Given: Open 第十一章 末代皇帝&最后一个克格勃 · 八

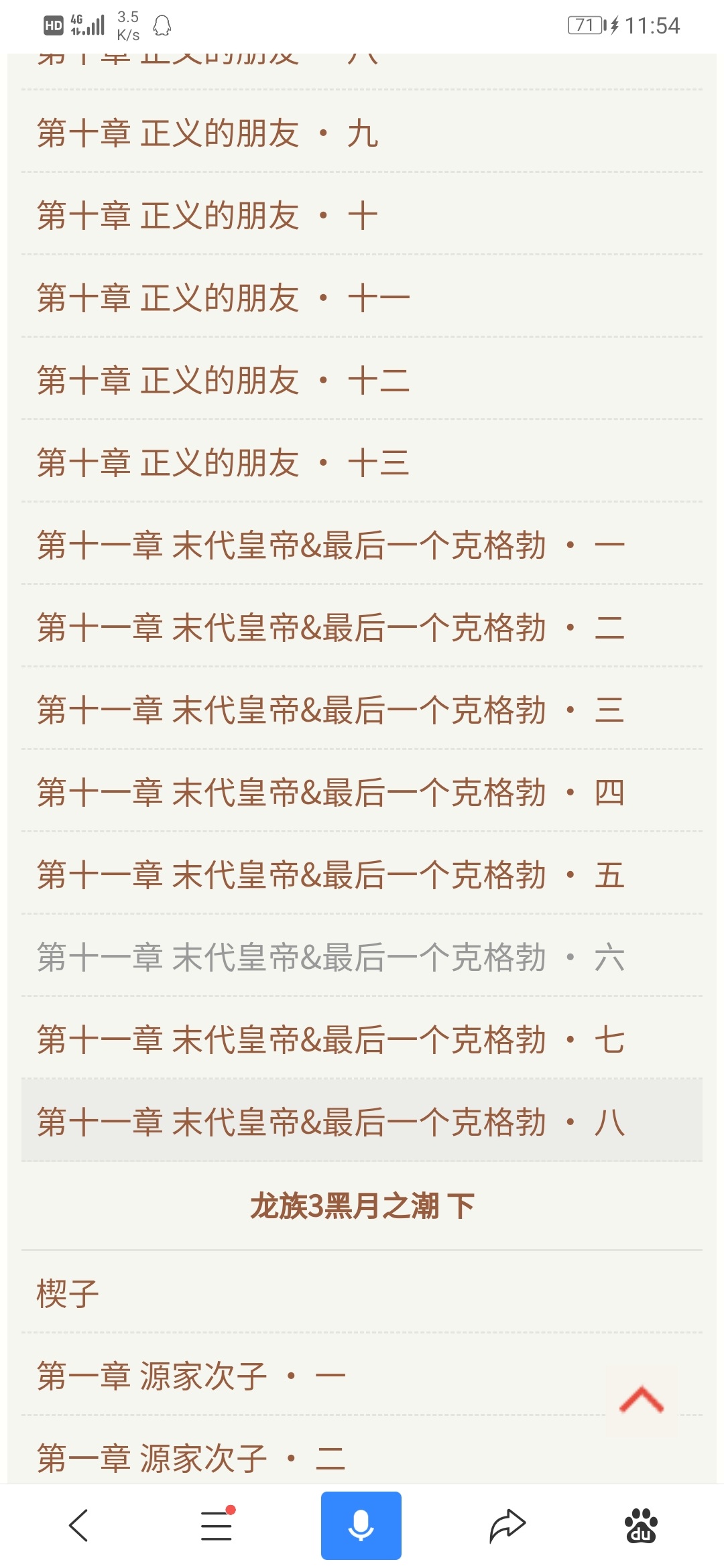Looking at the screenshot, I should (x=362, y=1121).
